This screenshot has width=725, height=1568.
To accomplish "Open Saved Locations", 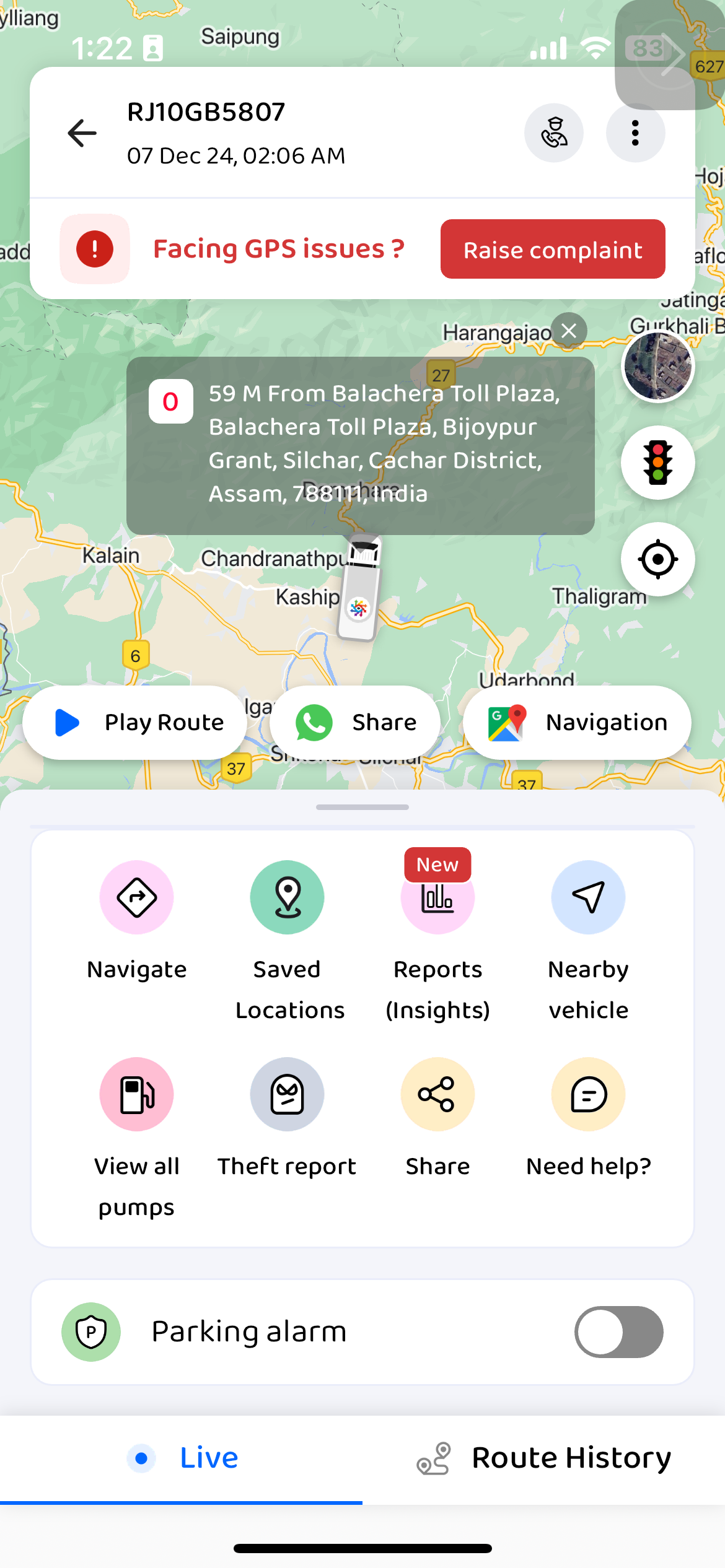I will tap(287, 898).
